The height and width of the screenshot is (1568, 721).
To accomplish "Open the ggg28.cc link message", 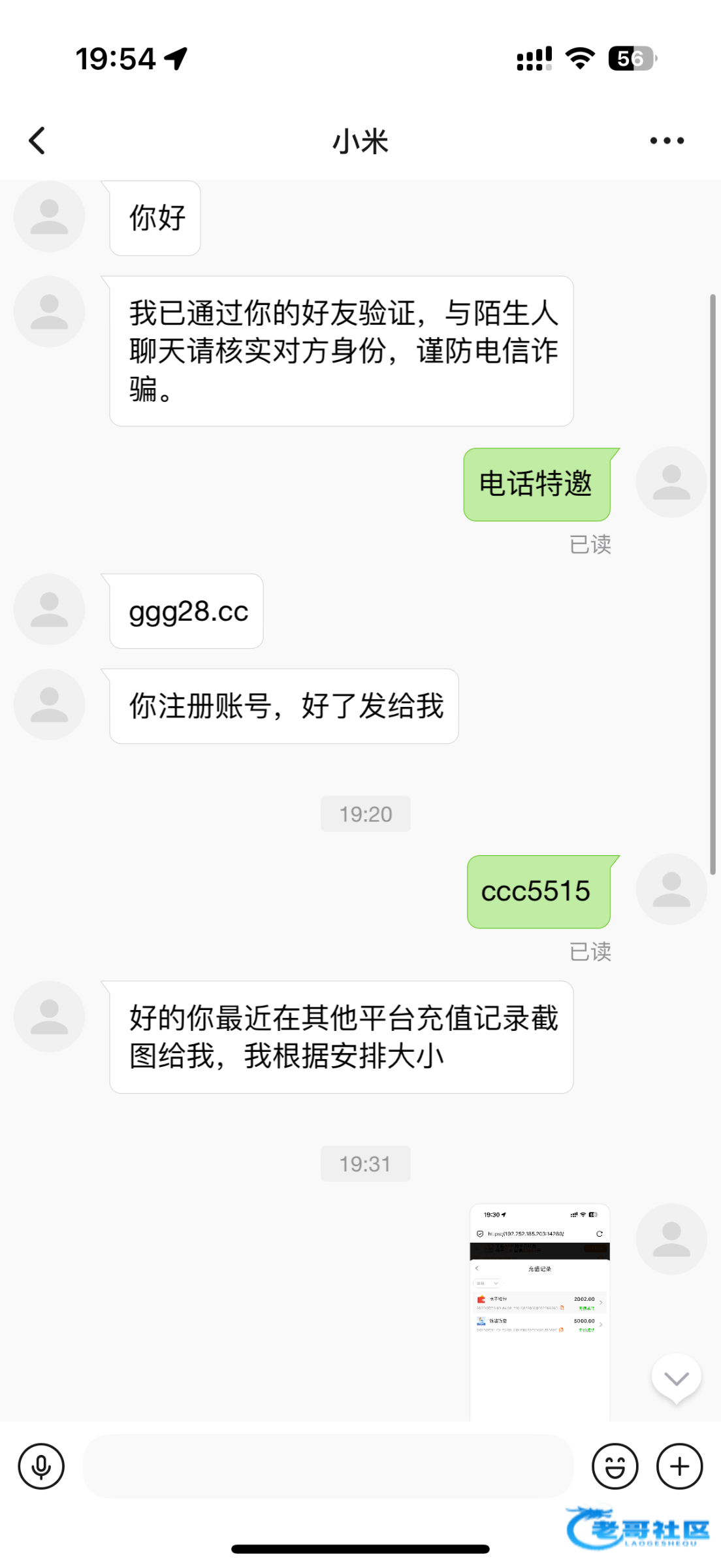I will [188, 612].
